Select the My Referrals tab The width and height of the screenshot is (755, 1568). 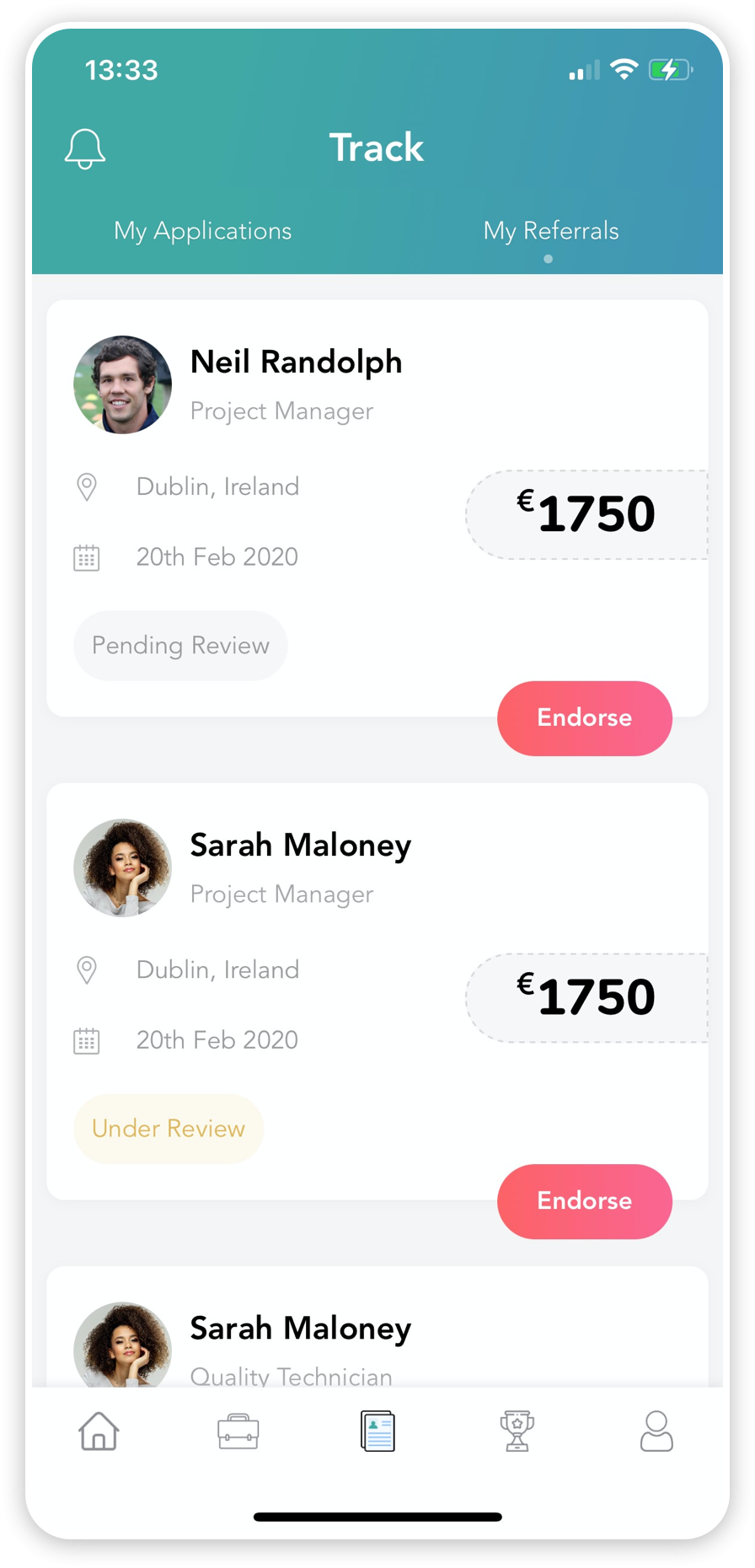click(x=551, y=231)
